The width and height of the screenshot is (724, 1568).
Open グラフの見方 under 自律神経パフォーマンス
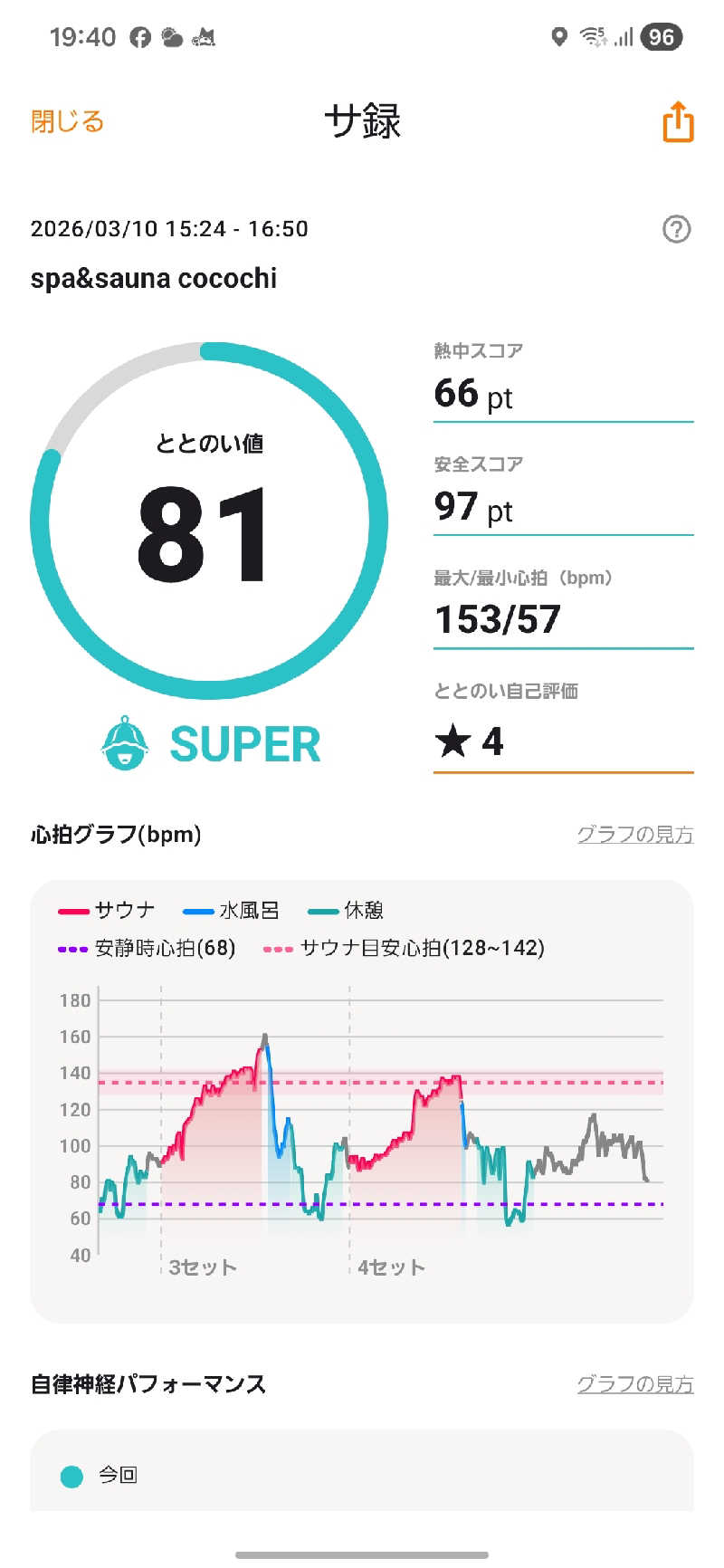(635, 1383)
